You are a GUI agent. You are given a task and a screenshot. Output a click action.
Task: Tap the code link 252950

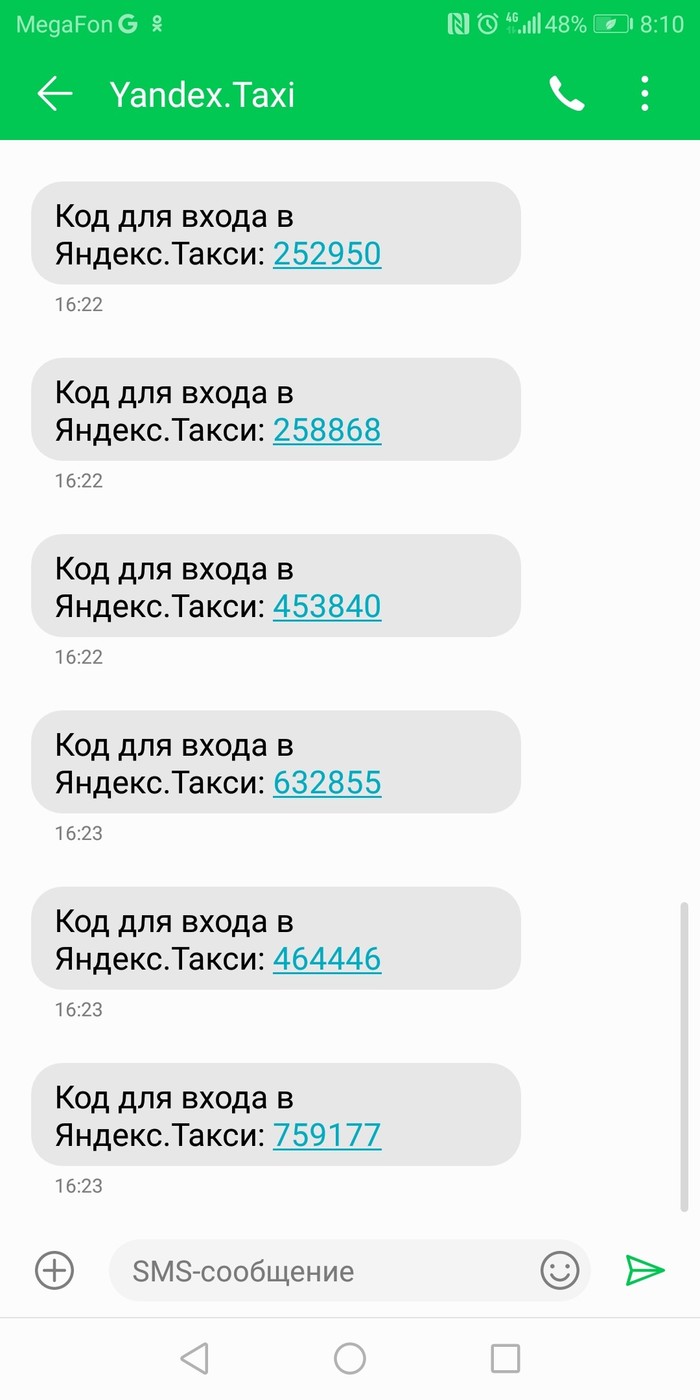pos(327,254)
